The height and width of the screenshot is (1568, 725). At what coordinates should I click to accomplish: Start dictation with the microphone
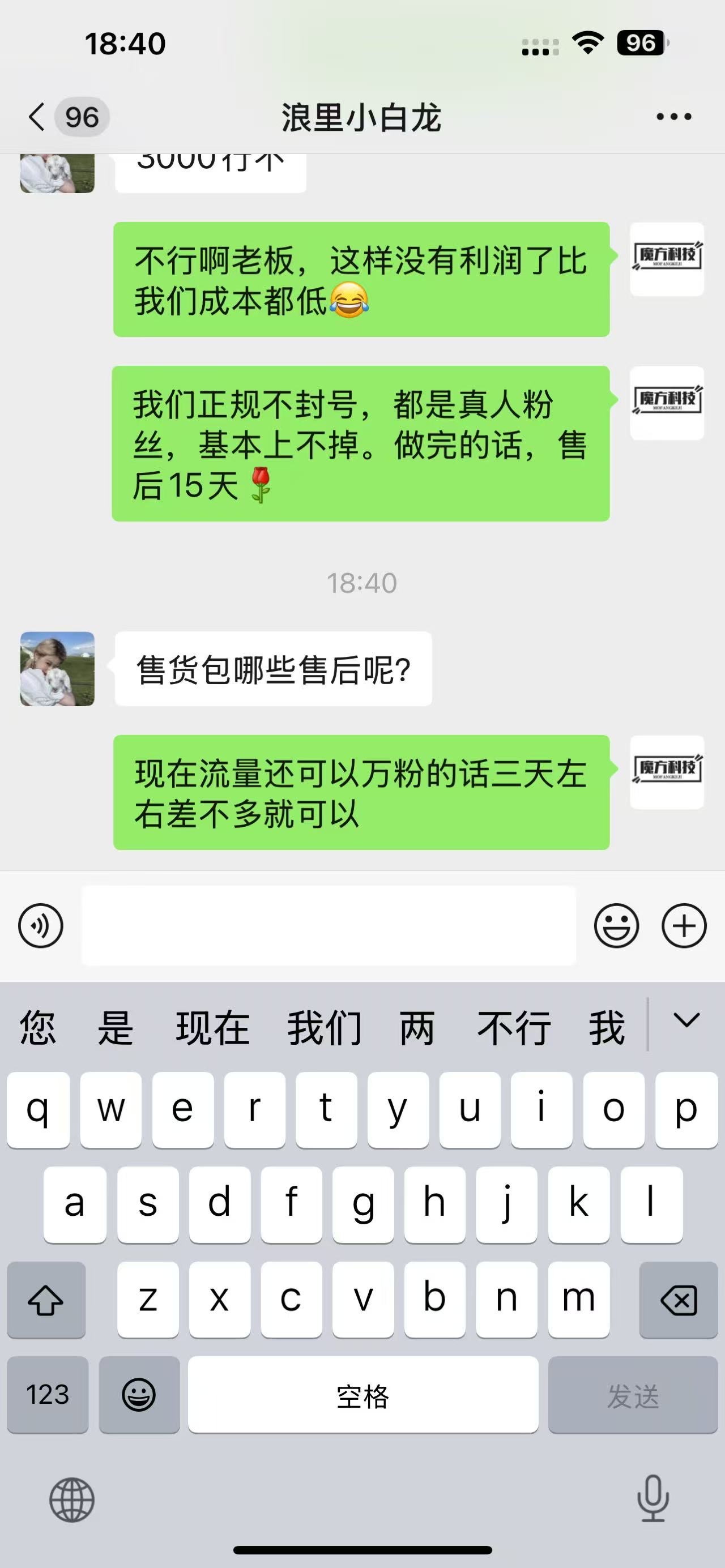coord(652,1498)
